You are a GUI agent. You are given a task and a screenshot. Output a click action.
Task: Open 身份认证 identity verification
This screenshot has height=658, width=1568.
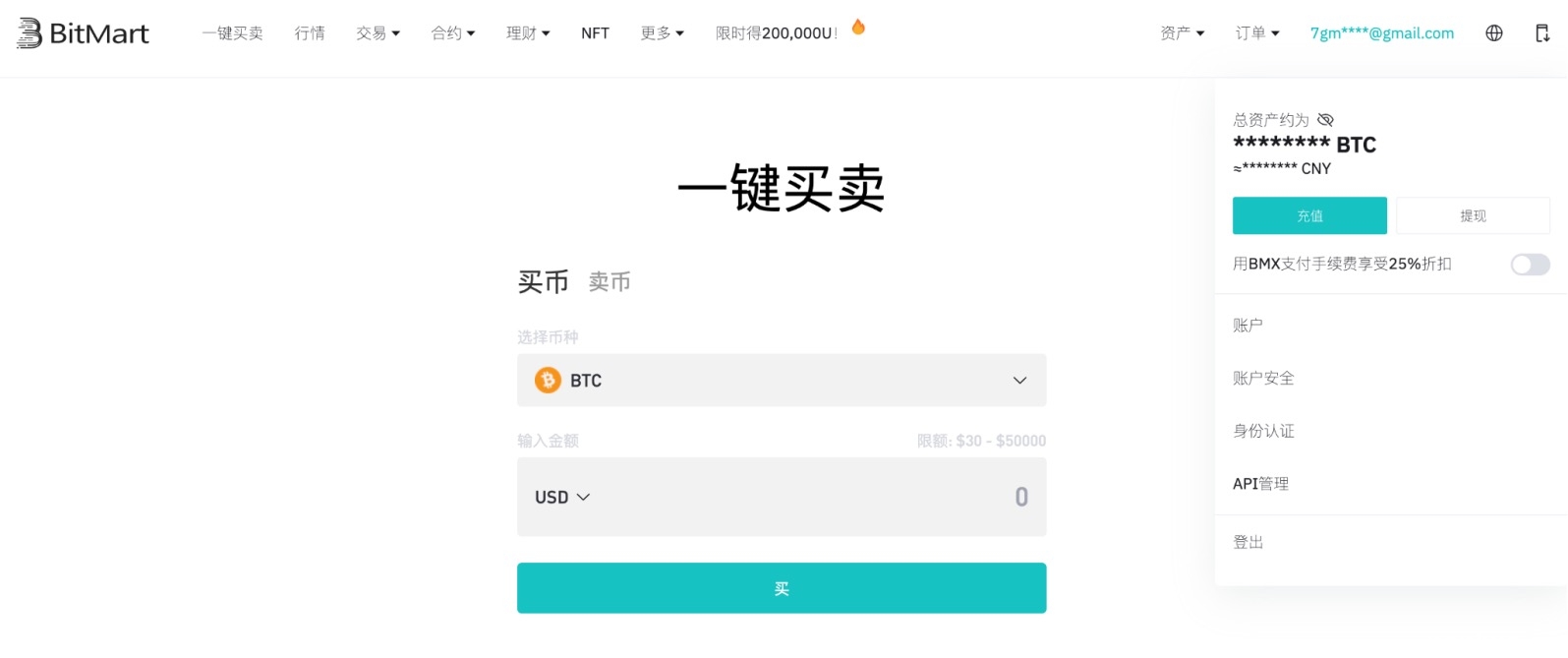tap(1263, 431)
